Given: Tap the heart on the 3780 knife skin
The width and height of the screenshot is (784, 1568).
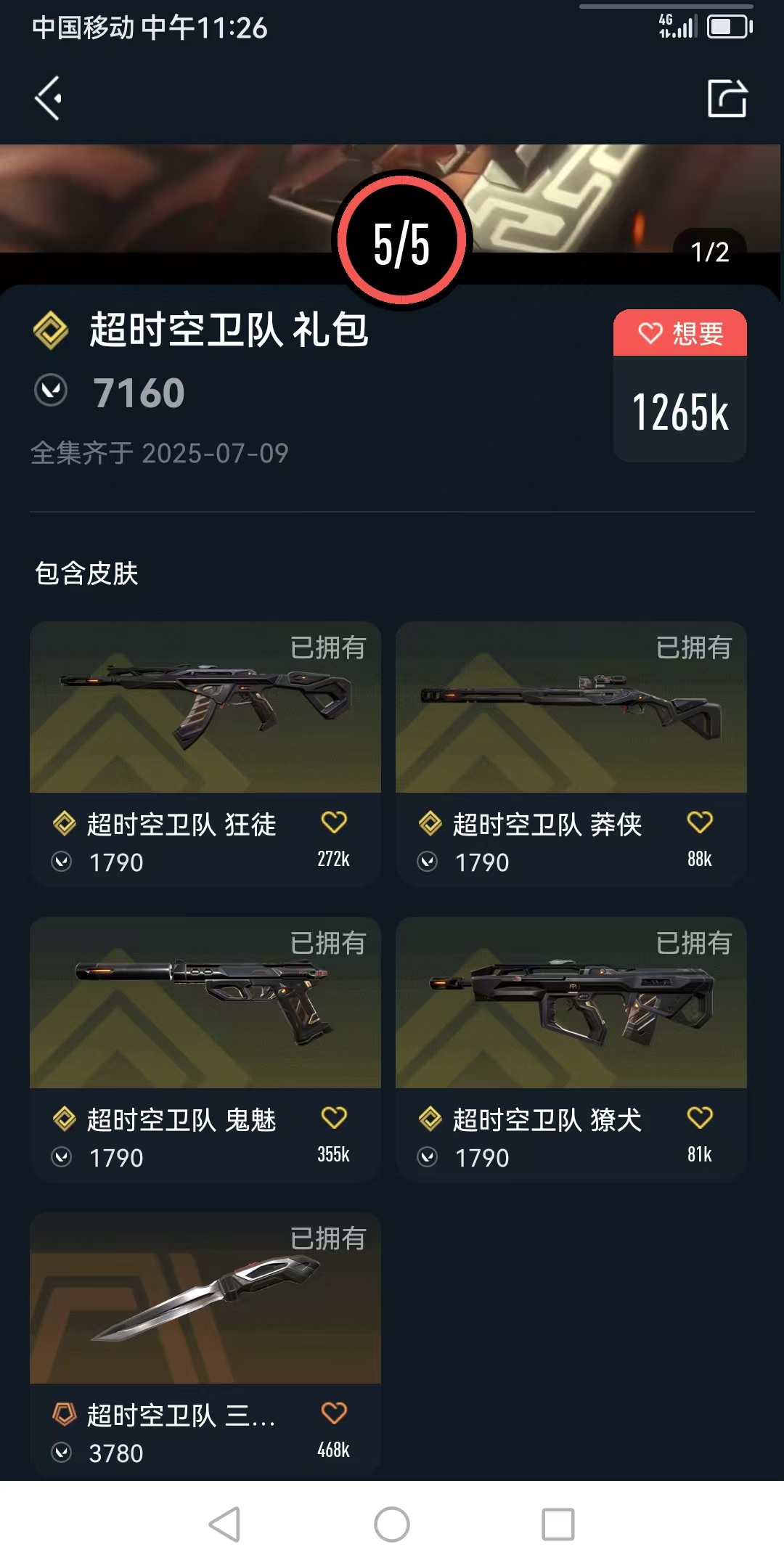Looking at the screenshot, I should pyautogui.click(x=334, y=1413).
